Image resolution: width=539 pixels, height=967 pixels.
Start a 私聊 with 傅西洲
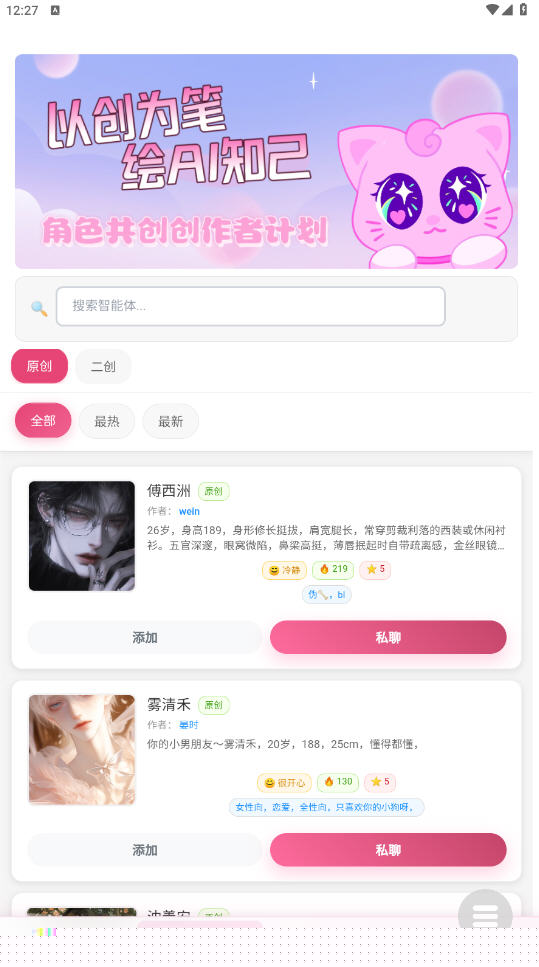388,638
